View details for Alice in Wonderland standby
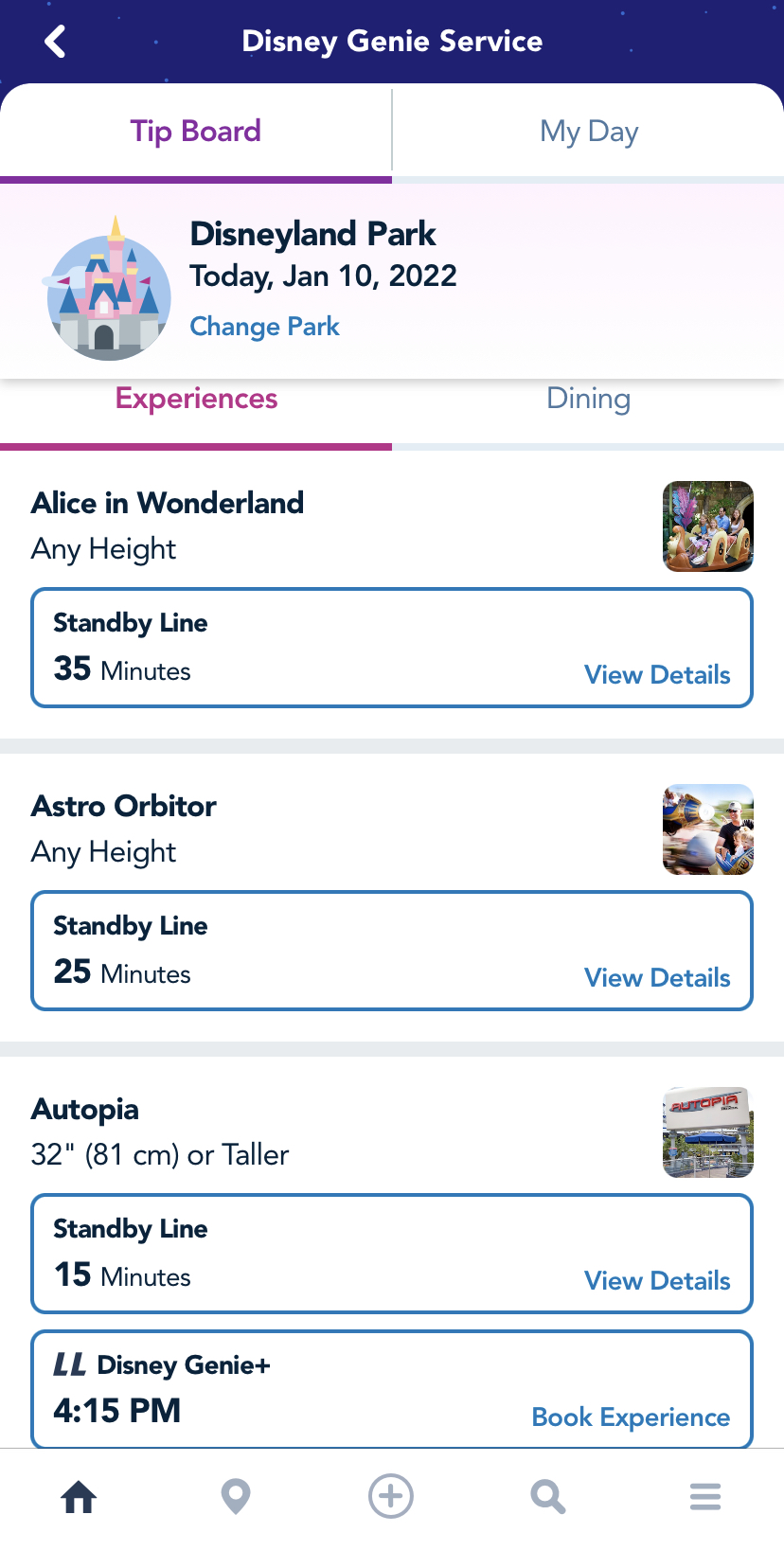The image size is (784, 1568). pos(657,675)
